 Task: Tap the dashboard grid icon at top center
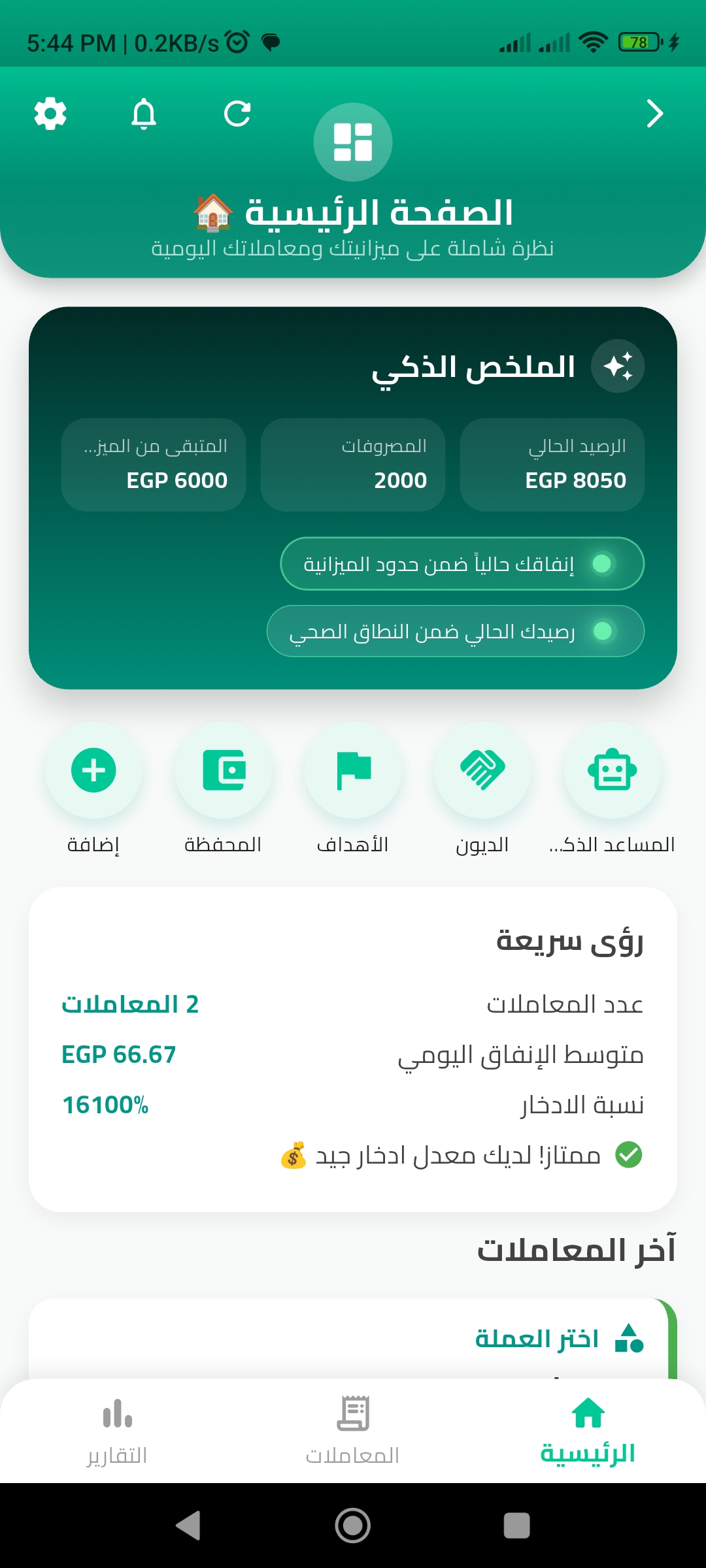[x=352, y=141]
